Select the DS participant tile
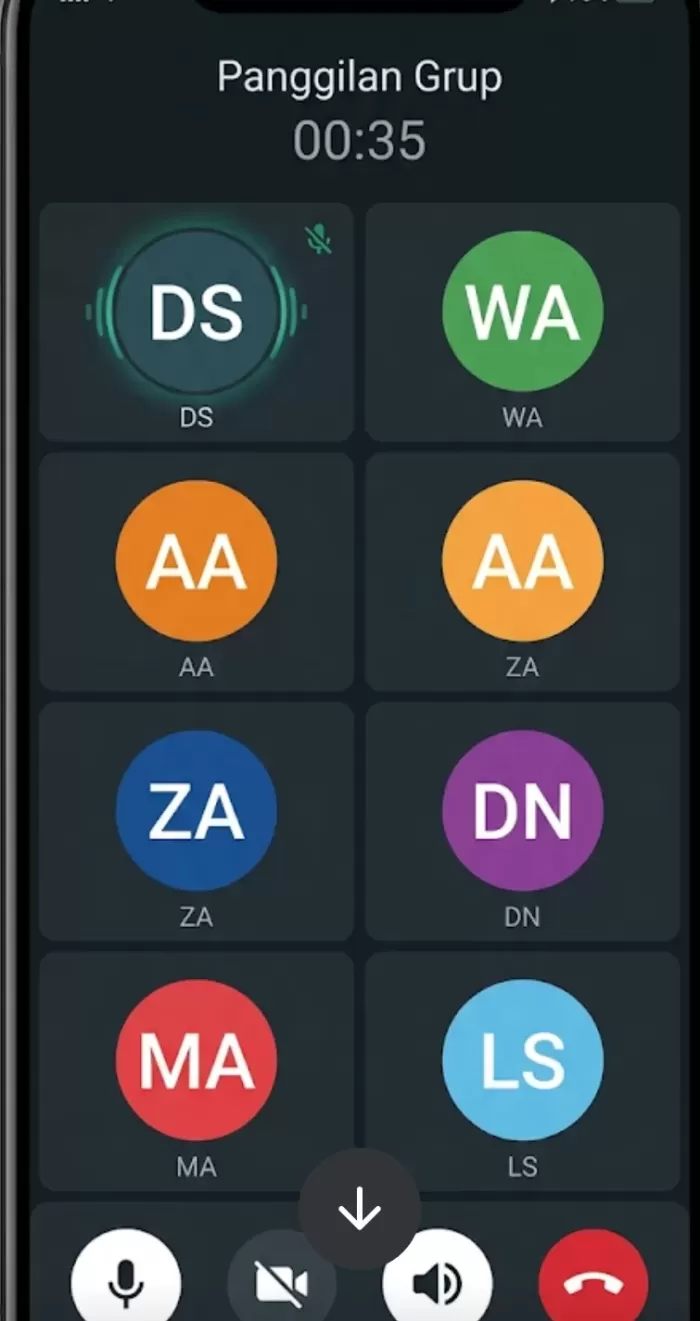 point(196,322)
